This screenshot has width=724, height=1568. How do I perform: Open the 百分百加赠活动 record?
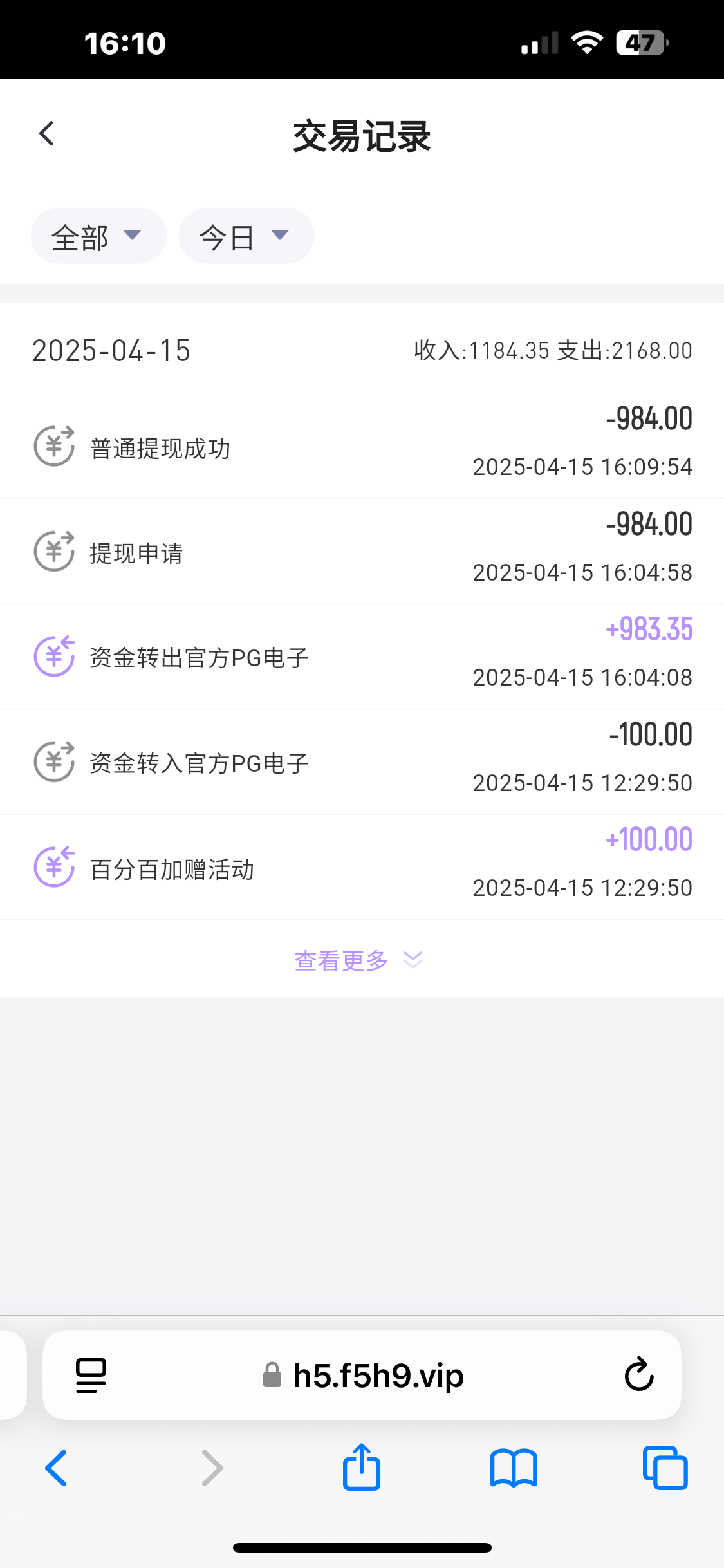(x=362, y=868)
